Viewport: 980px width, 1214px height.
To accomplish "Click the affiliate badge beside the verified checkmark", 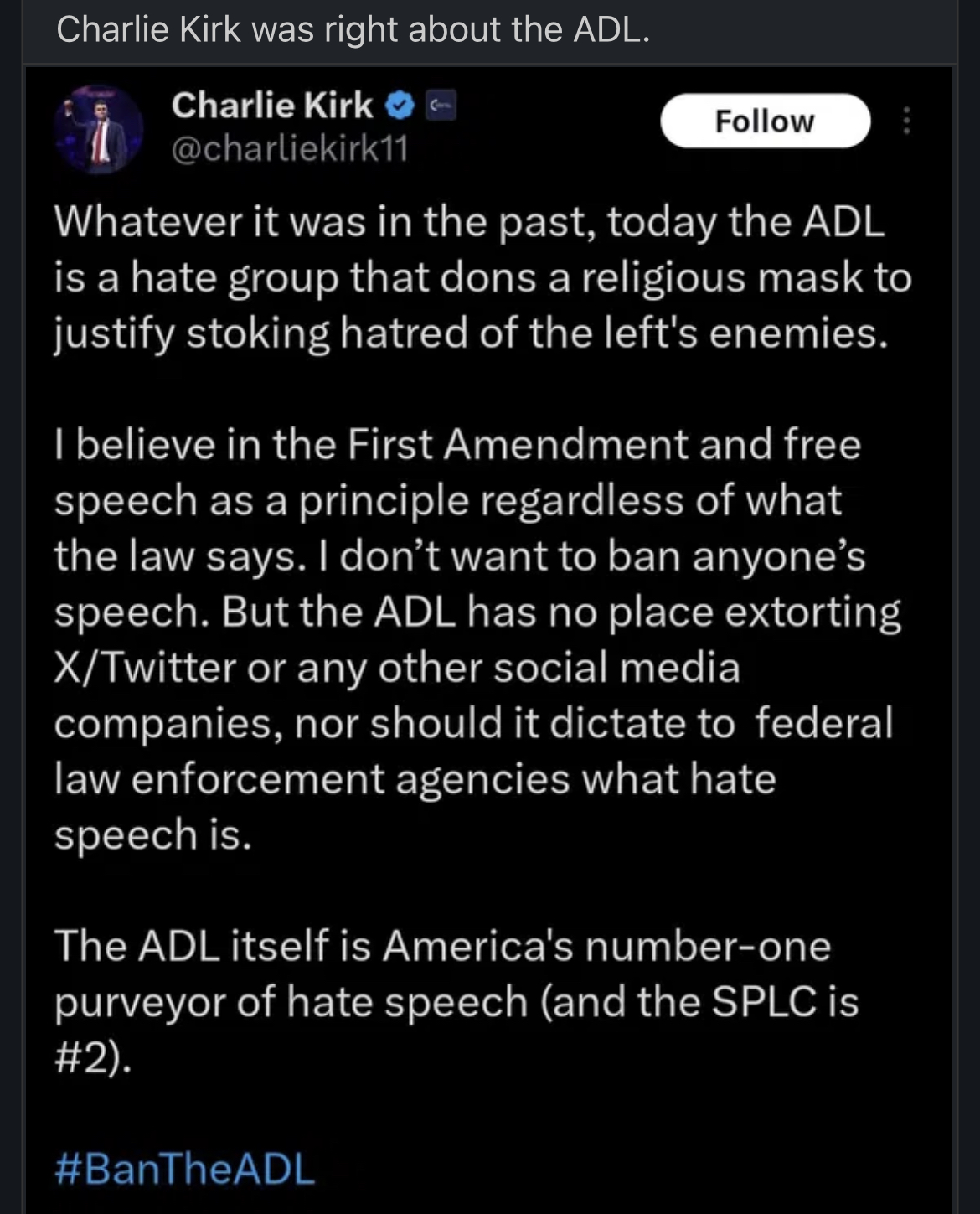I will tap(441, 103).
